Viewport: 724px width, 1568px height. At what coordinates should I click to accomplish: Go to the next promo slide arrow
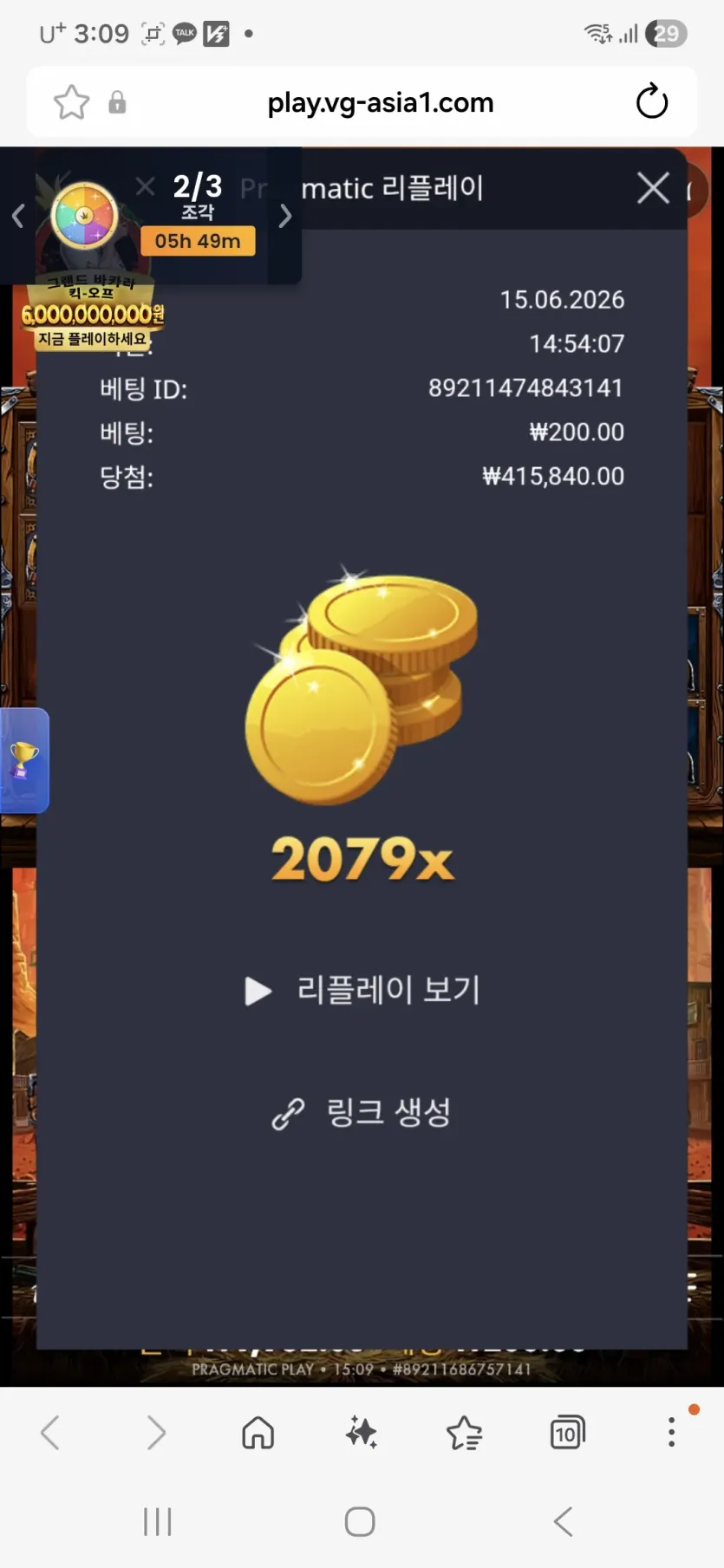(x=284, y=216)
